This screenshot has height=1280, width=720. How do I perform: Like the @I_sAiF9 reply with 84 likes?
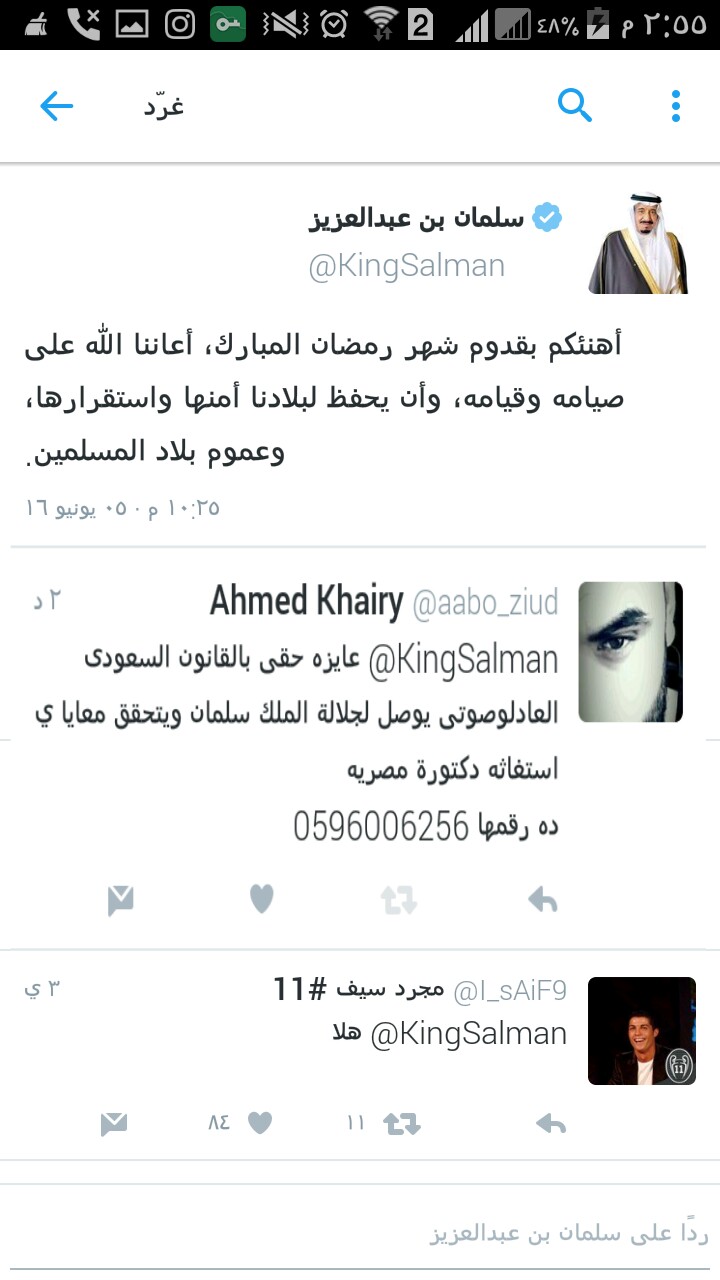click(x=260, y=1123)
